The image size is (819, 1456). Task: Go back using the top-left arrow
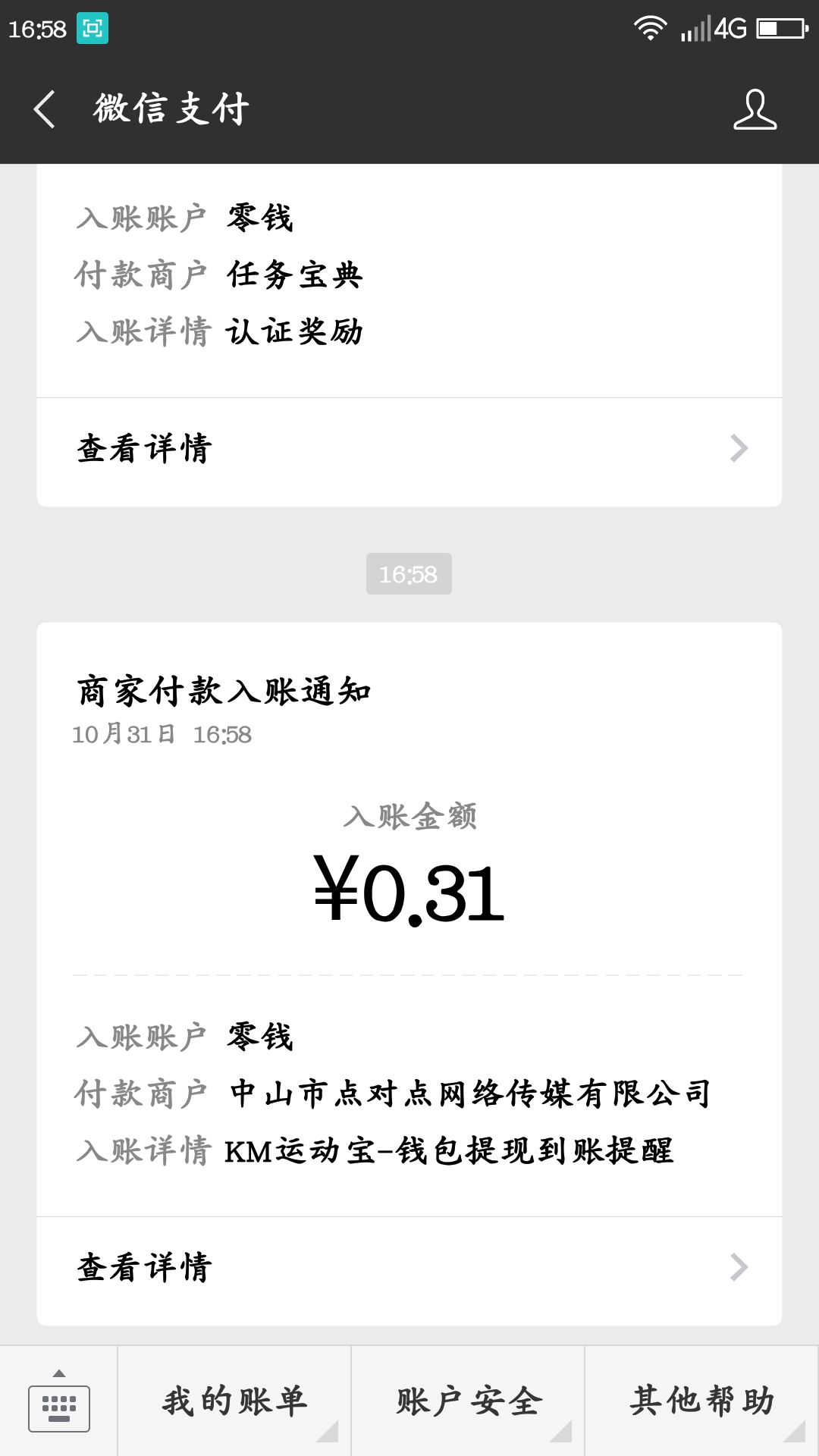coord(44,109)
